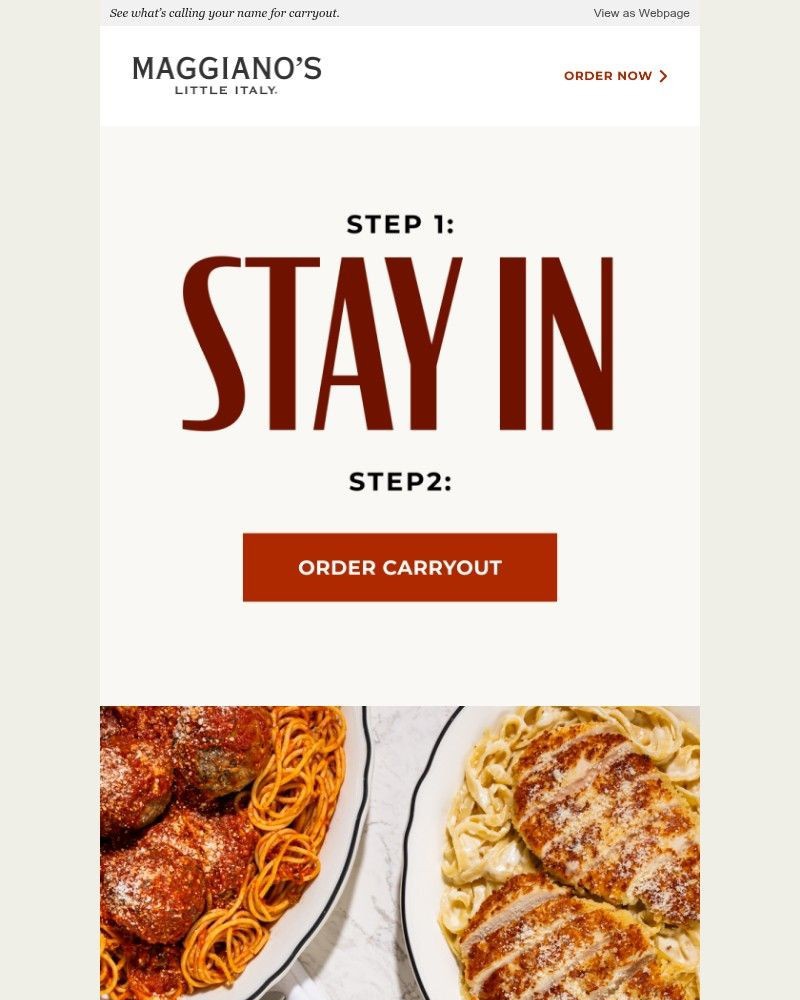Click the preheader text about carryout

226,13
